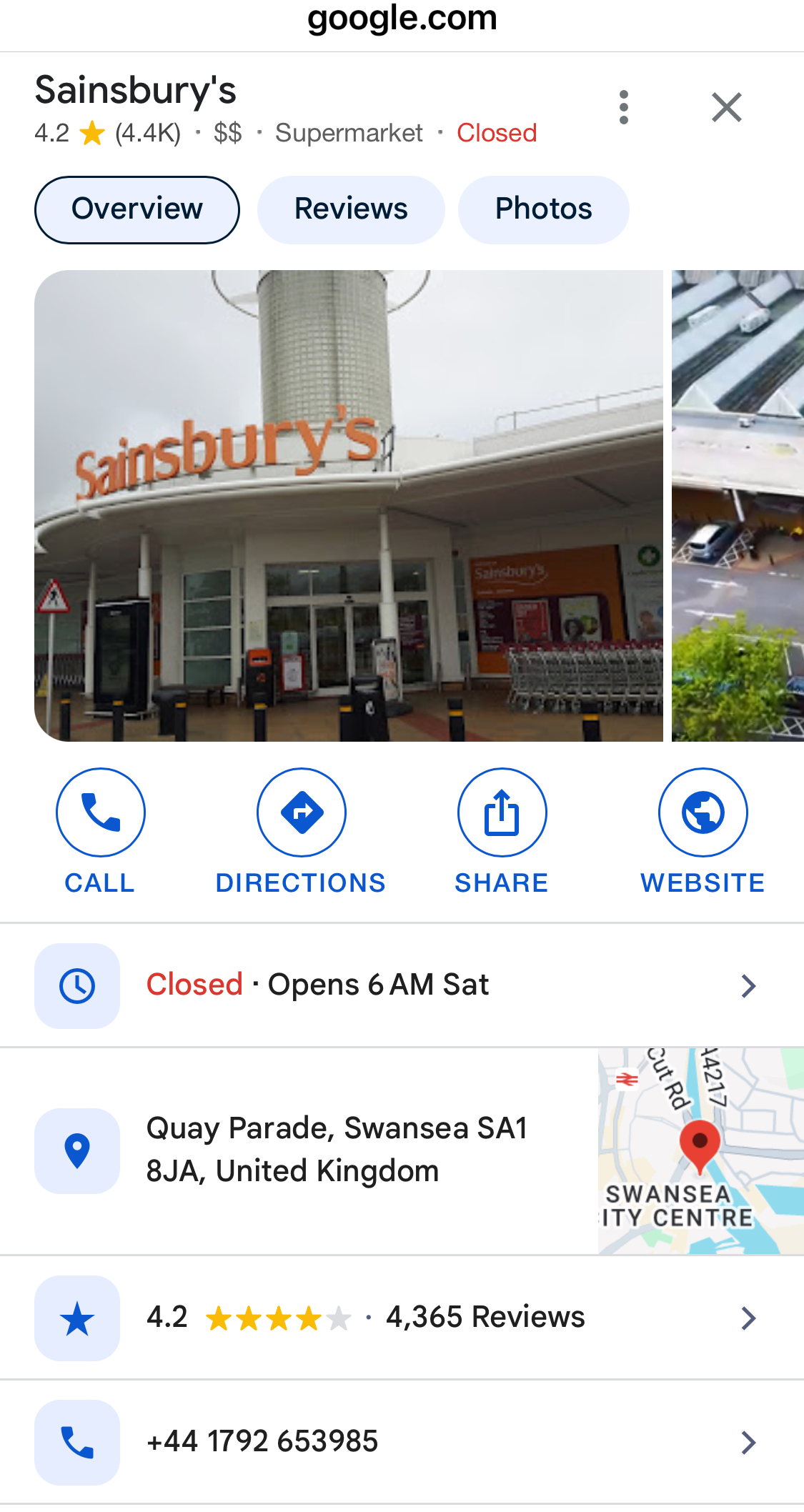Open full reviews via the right chevron

click(x=748, y=1317)
